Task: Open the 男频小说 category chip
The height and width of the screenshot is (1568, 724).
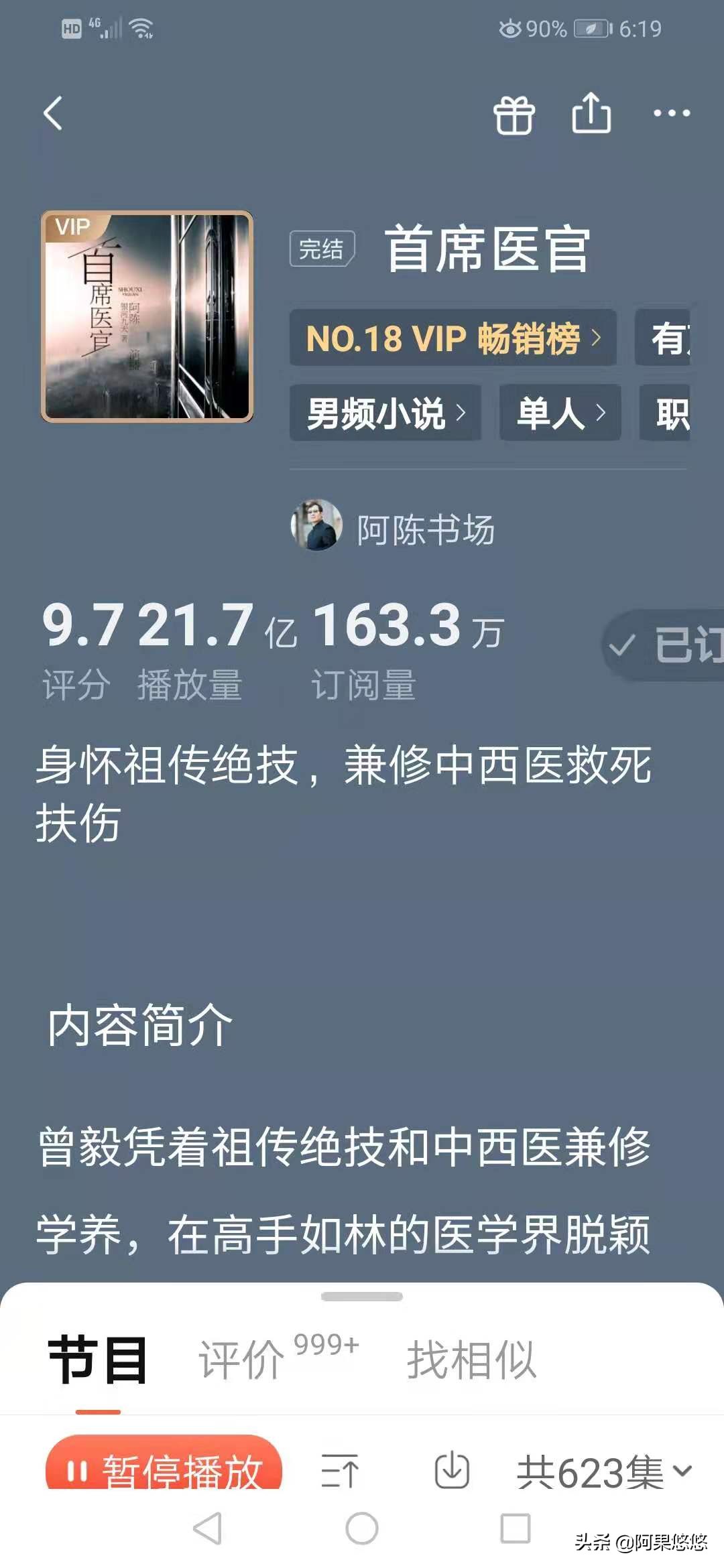Action: (385, 413)
